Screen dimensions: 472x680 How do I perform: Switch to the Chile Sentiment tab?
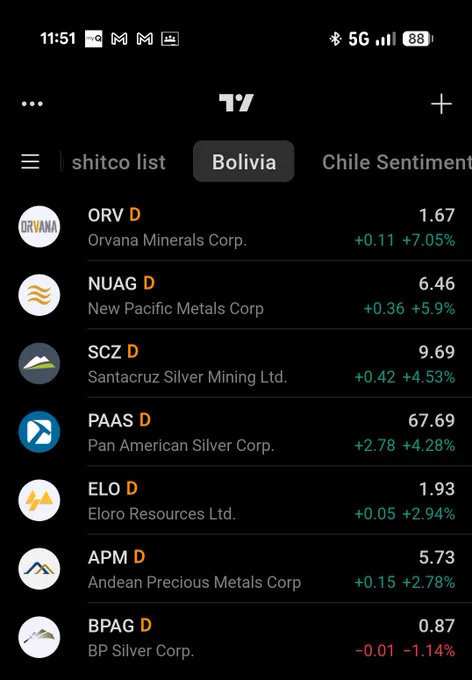tap(397, 162)
